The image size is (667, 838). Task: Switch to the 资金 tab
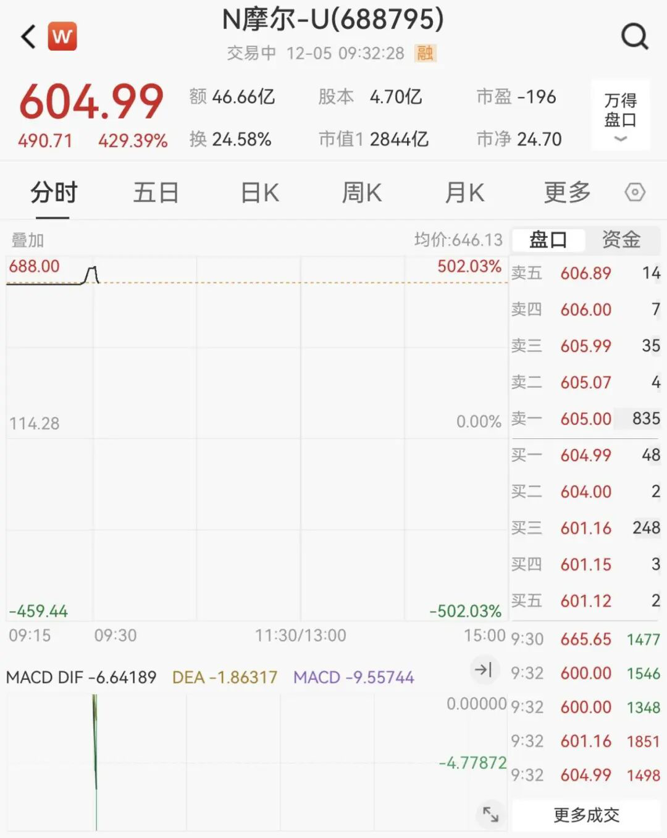(x=621, y=240)
